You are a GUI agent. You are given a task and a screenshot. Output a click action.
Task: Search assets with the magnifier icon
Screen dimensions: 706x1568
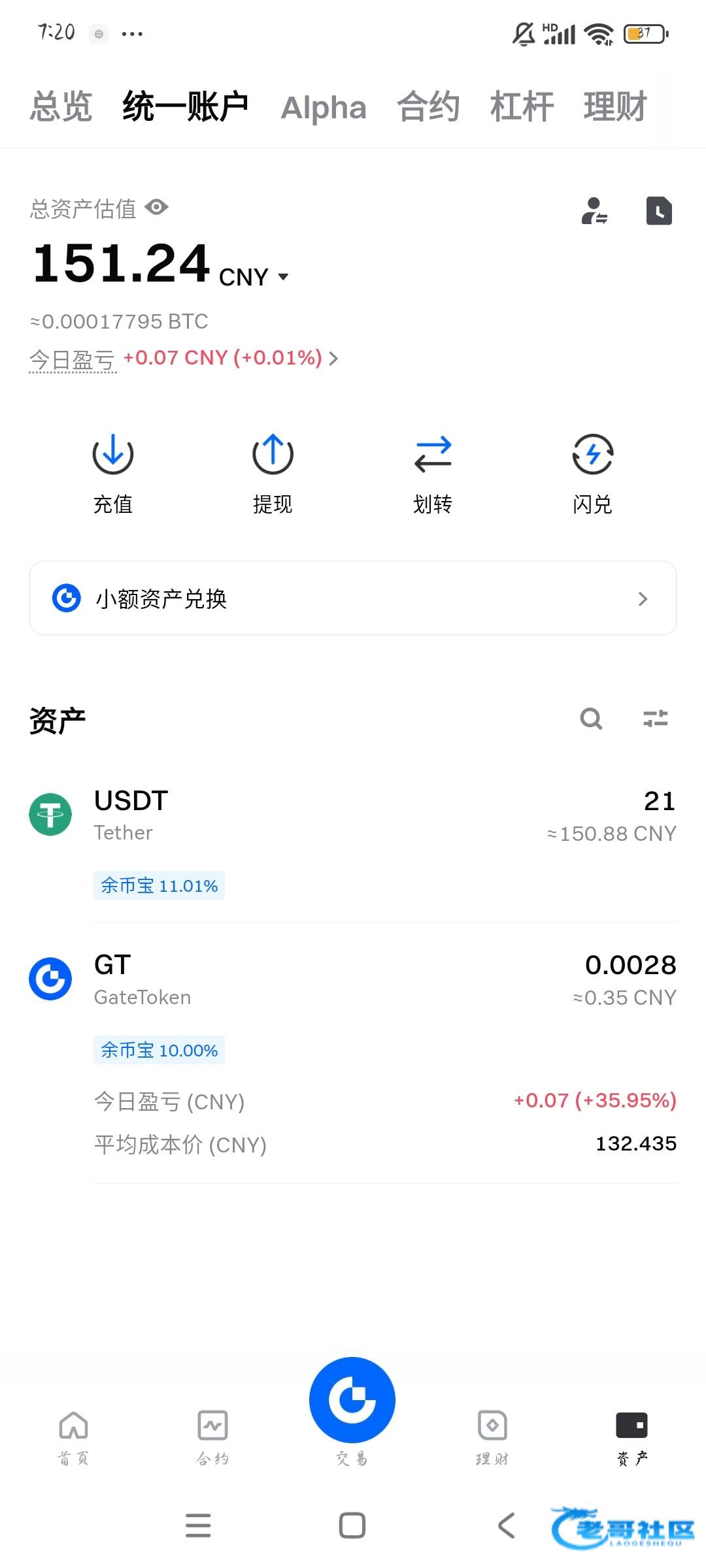[591, 719]
